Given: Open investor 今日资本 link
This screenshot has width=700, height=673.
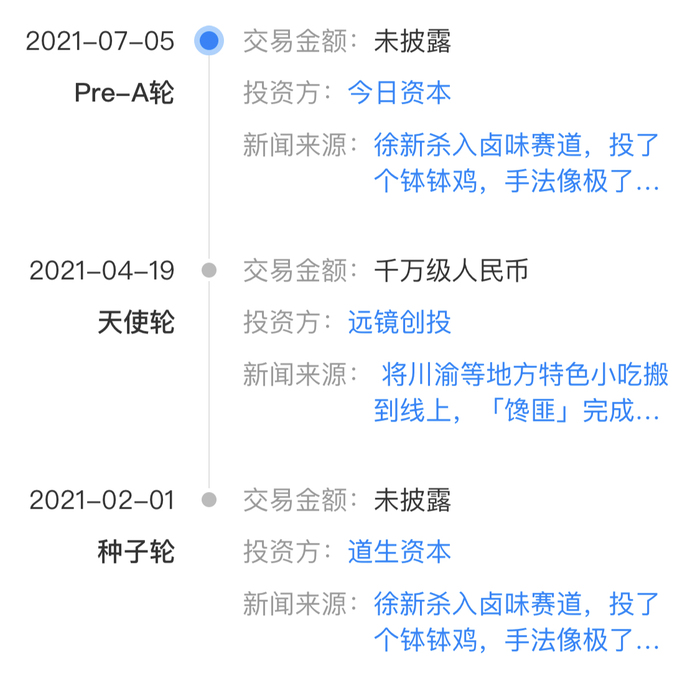Looking at the screenshot, I should (399, 93).
